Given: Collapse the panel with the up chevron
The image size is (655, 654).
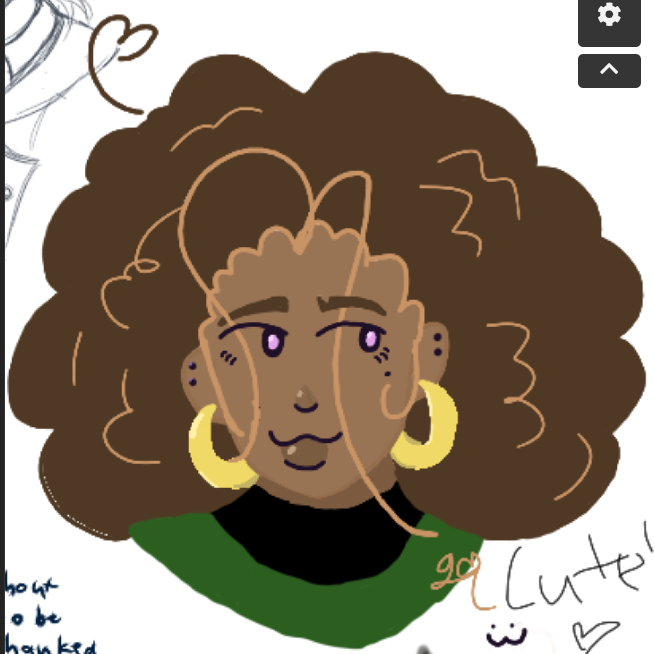Looking at the screenshot, I should coord(609,70).
